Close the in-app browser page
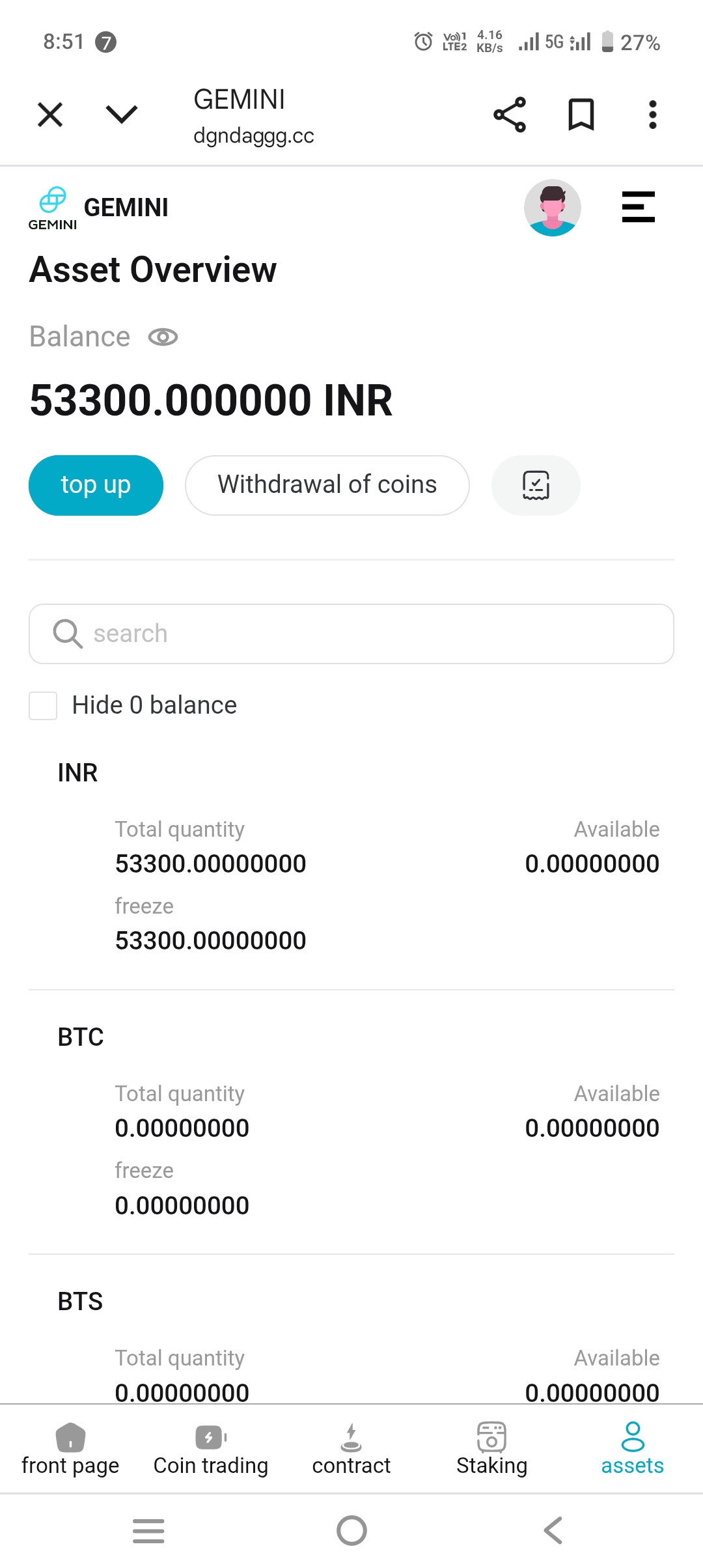 coord(50,115)
